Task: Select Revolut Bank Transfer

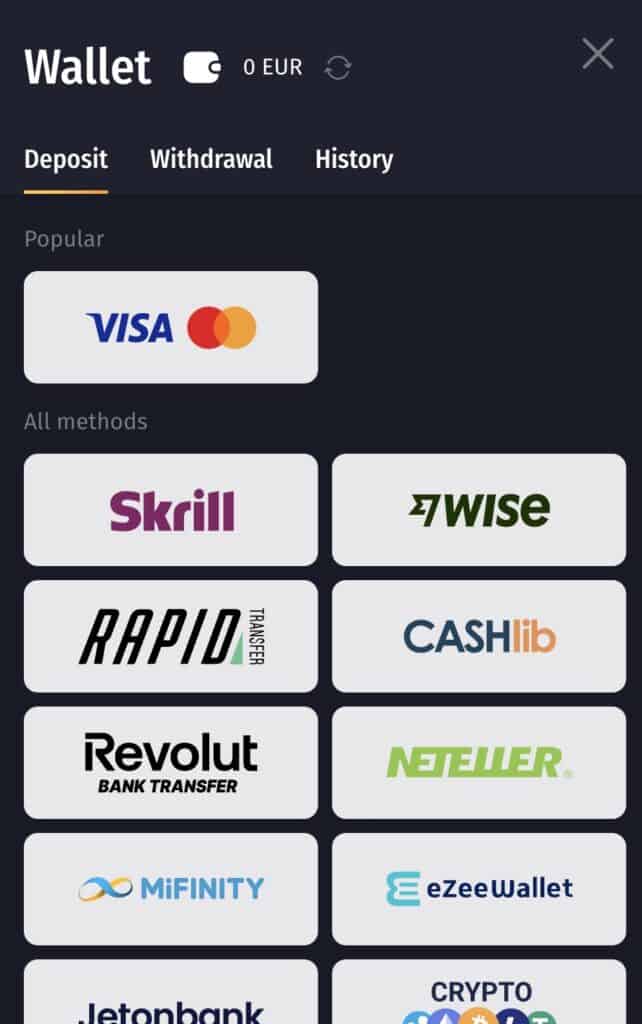Action: tap(171, 762)
